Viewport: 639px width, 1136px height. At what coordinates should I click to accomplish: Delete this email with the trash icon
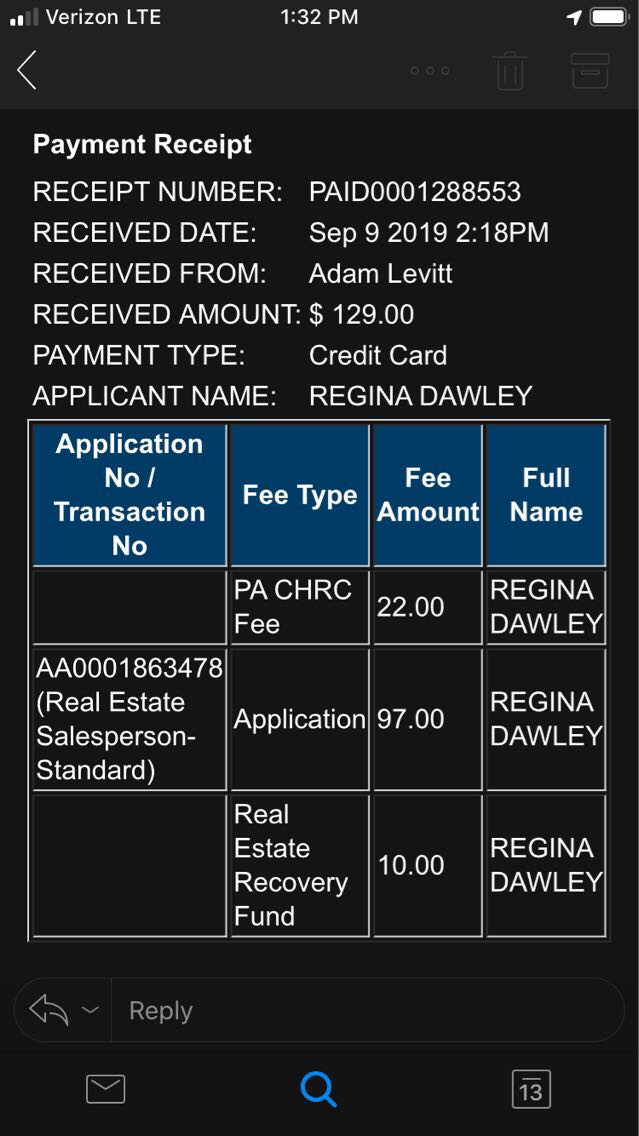[x=510, y=71]
